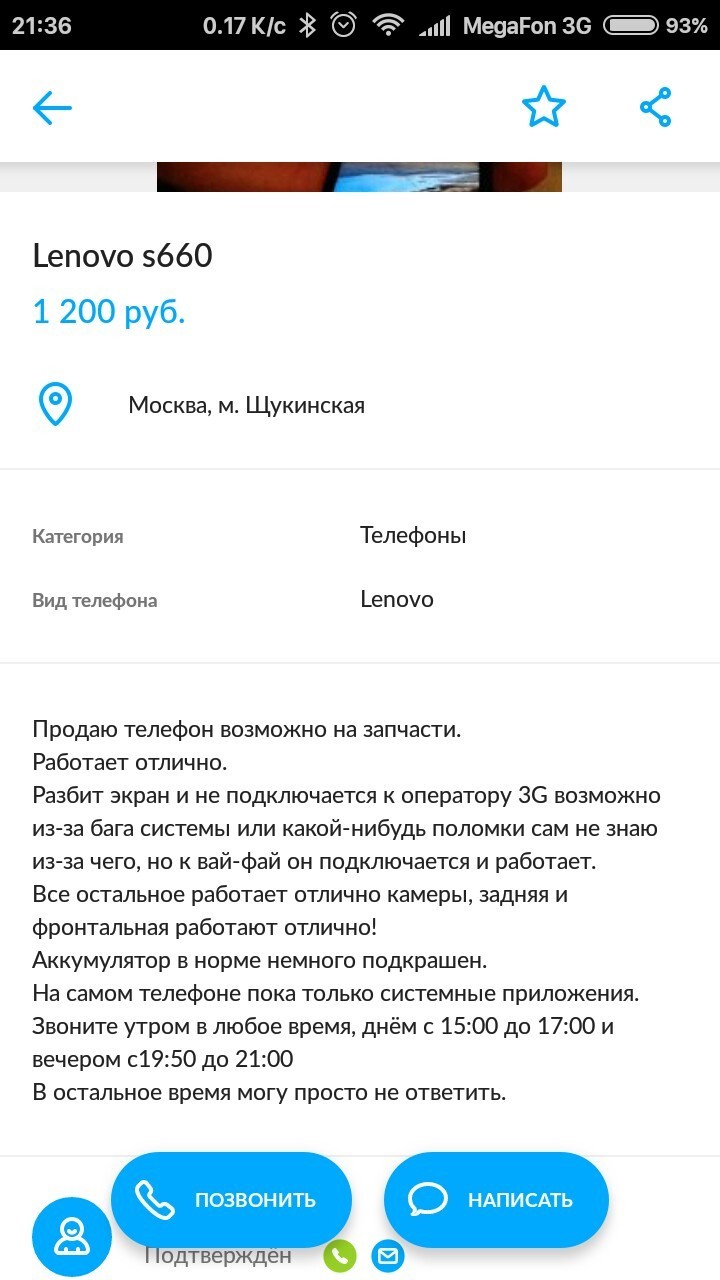The image size is (720, 1280).
Task: Share this listing
Action: point(655,107)
